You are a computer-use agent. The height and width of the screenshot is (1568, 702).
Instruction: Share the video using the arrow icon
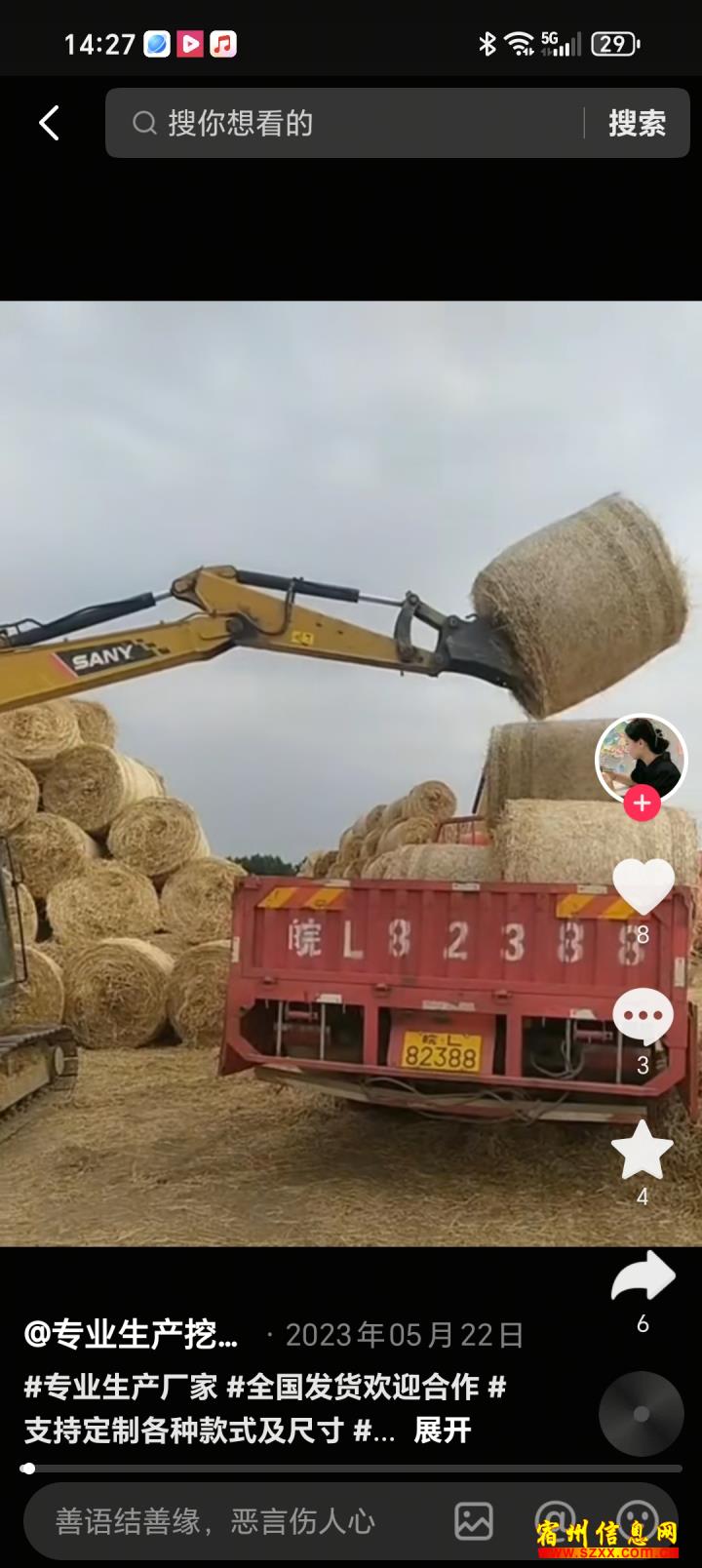click(643, 1278)
